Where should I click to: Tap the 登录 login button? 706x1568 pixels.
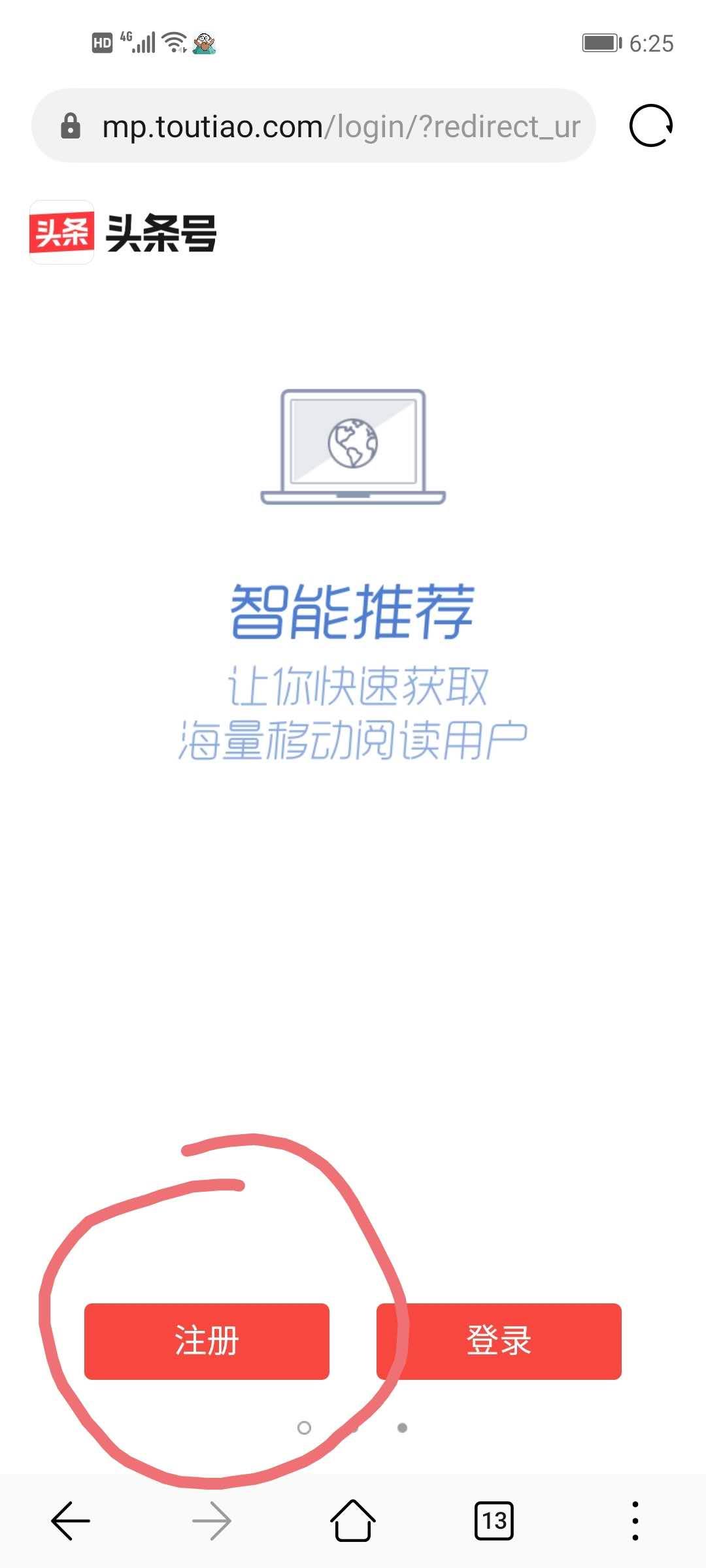point(499,1341)
